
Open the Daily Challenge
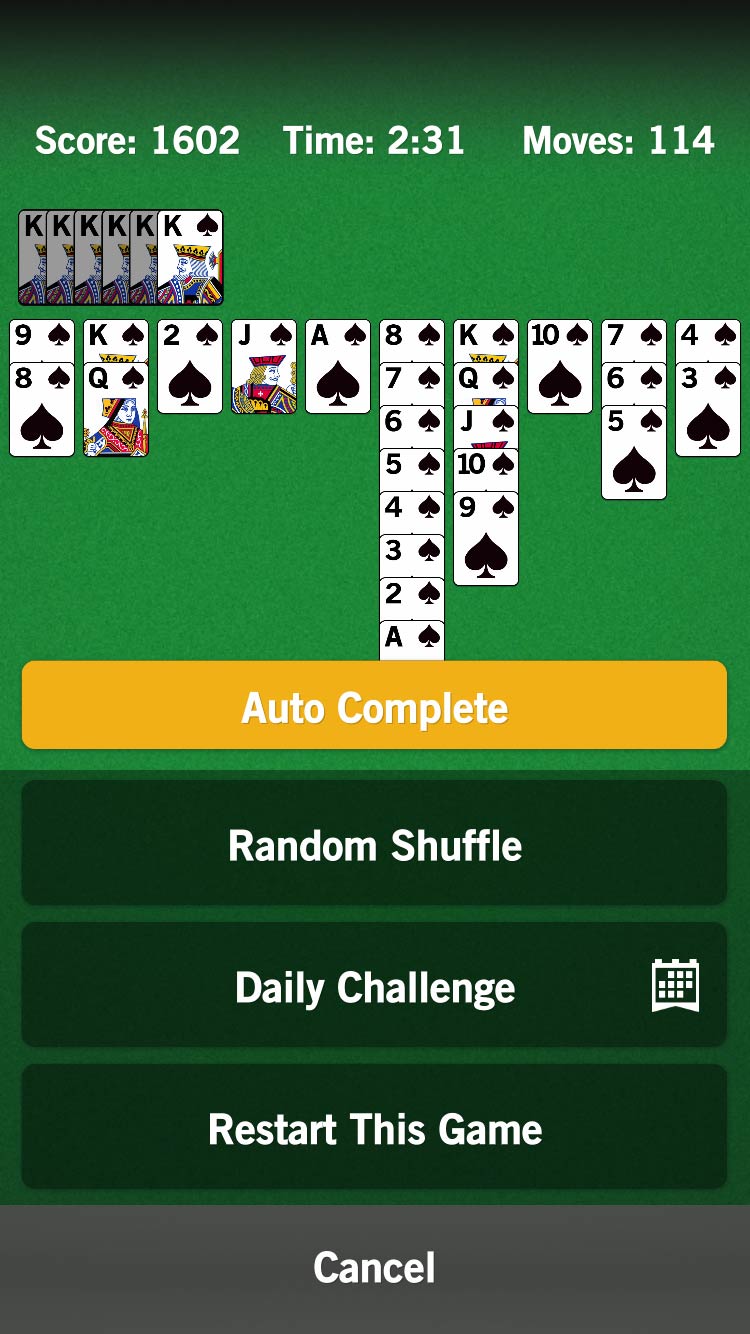374,985
